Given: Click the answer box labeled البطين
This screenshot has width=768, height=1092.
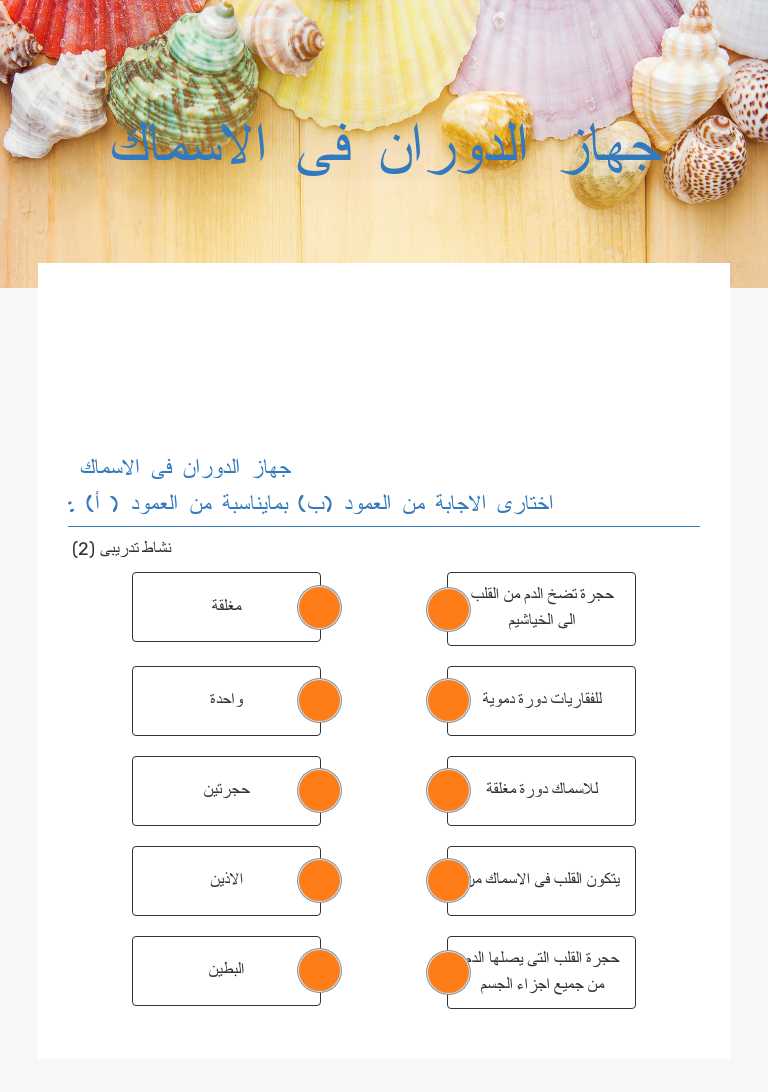Looking at the screenshot, I should (x=226, y=970).
